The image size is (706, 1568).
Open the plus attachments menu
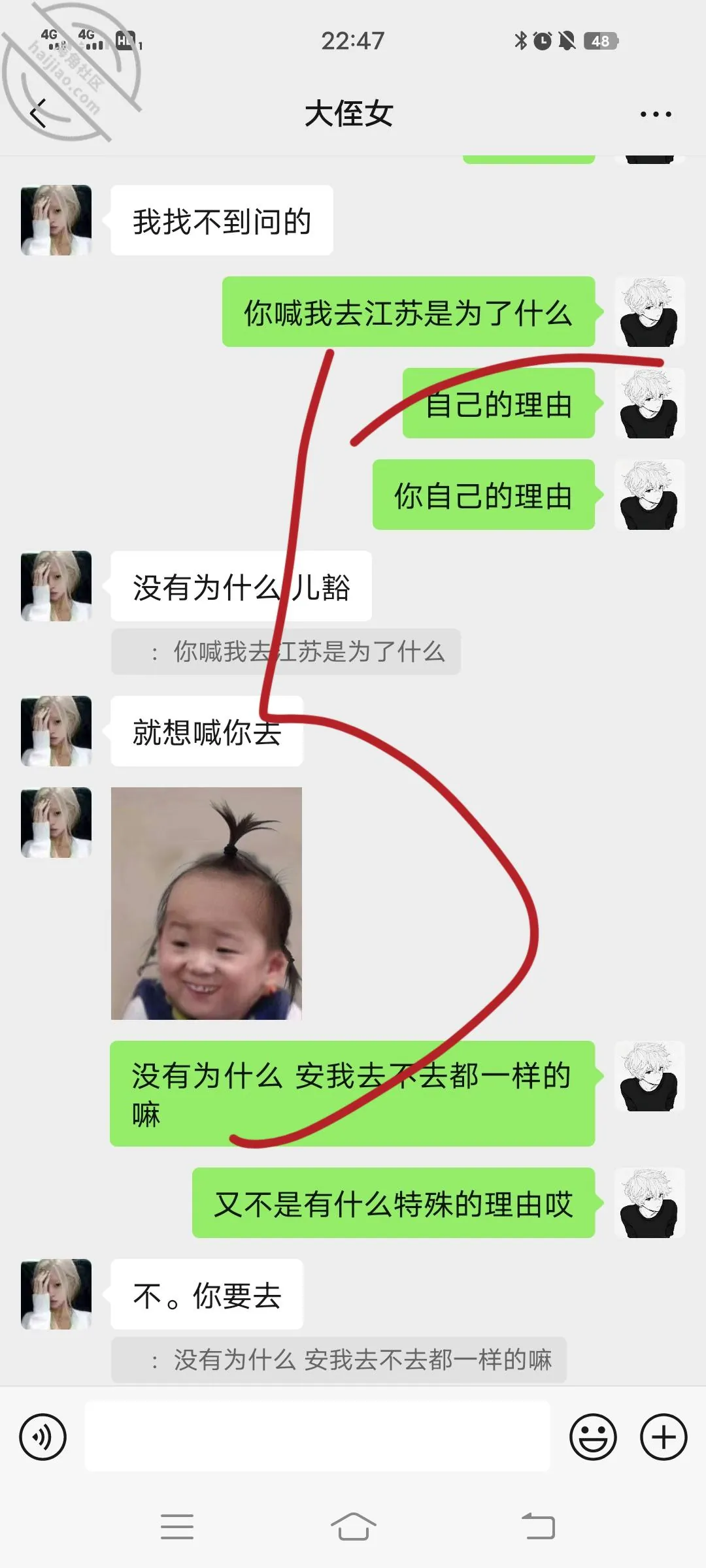point(664,1437)
